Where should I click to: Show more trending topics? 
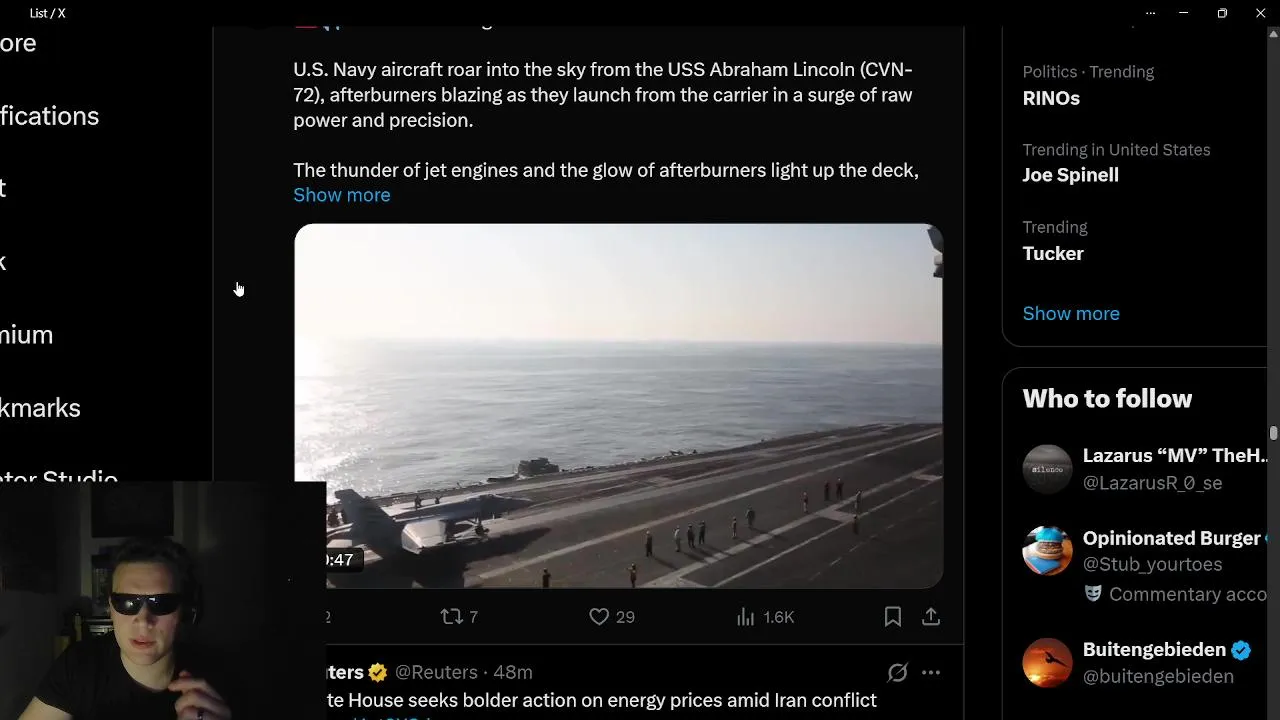(x=1070, y=313)
